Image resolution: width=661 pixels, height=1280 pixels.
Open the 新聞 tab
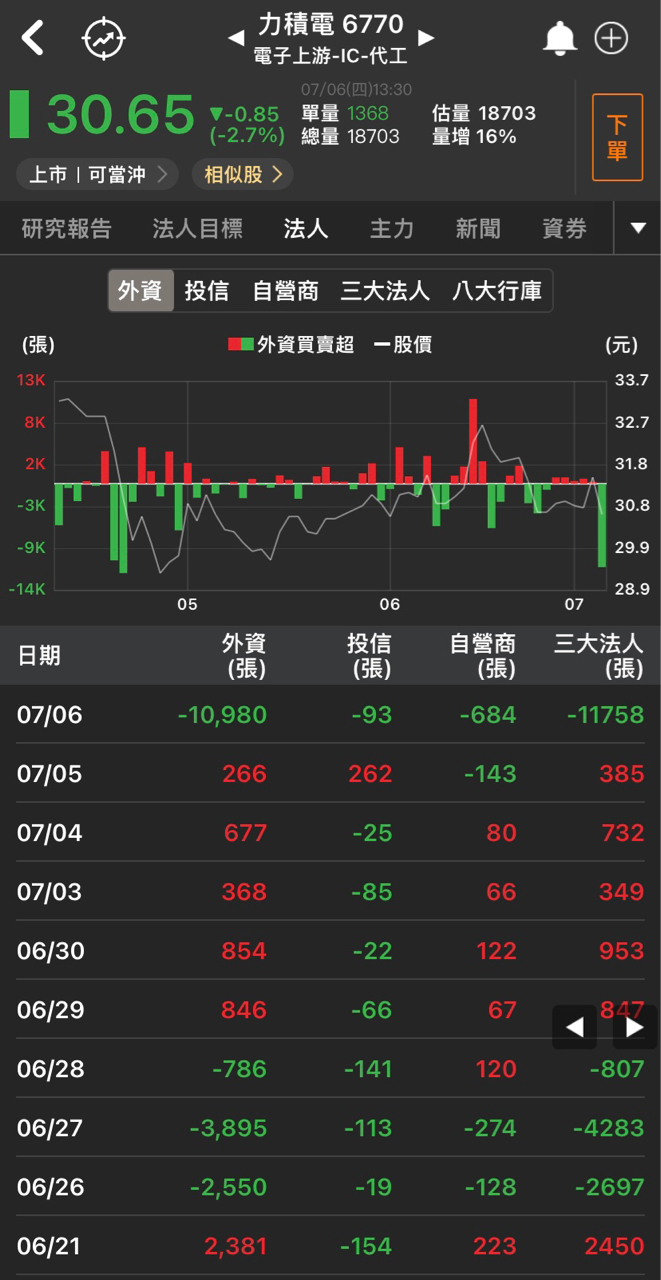[477, 229]
